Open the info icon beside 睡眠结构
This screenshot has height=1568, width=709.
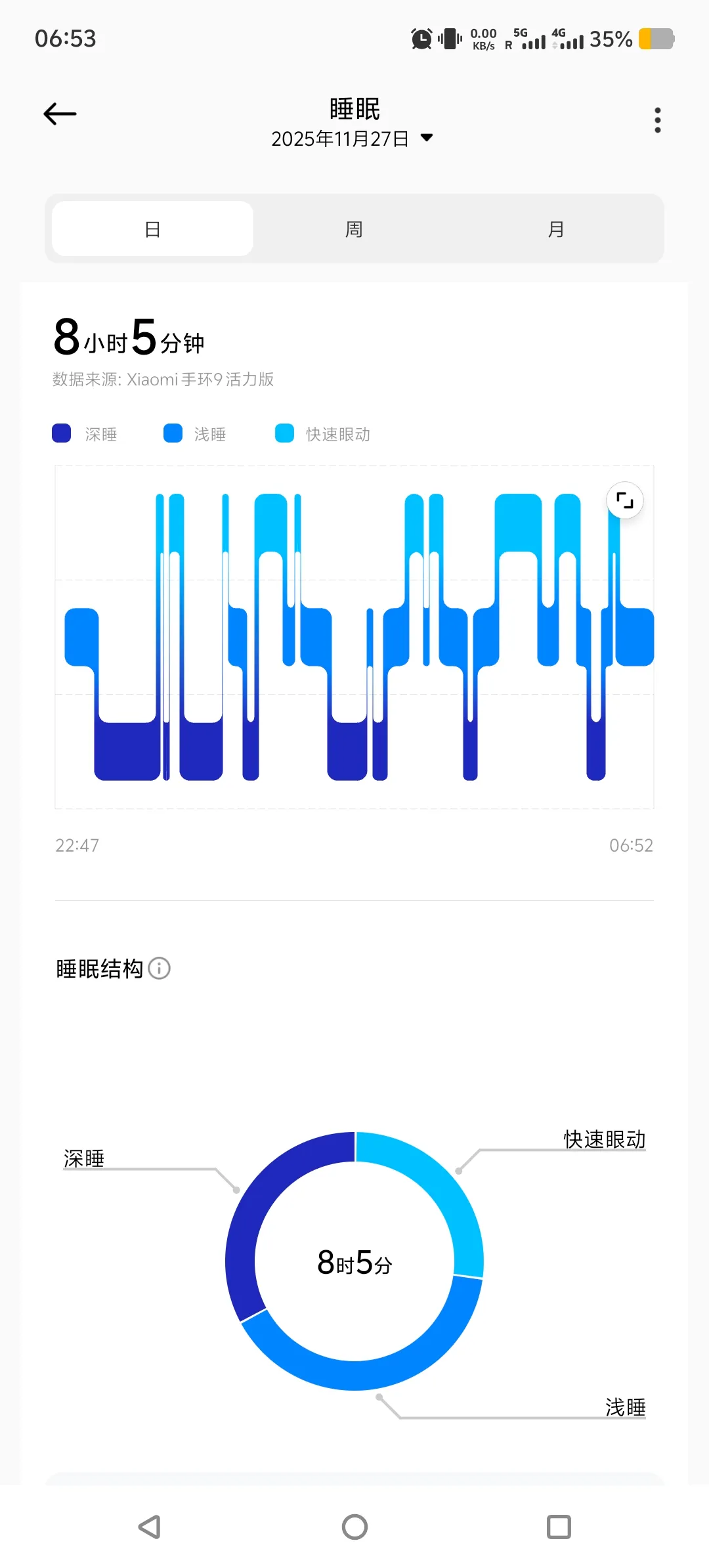160,969
